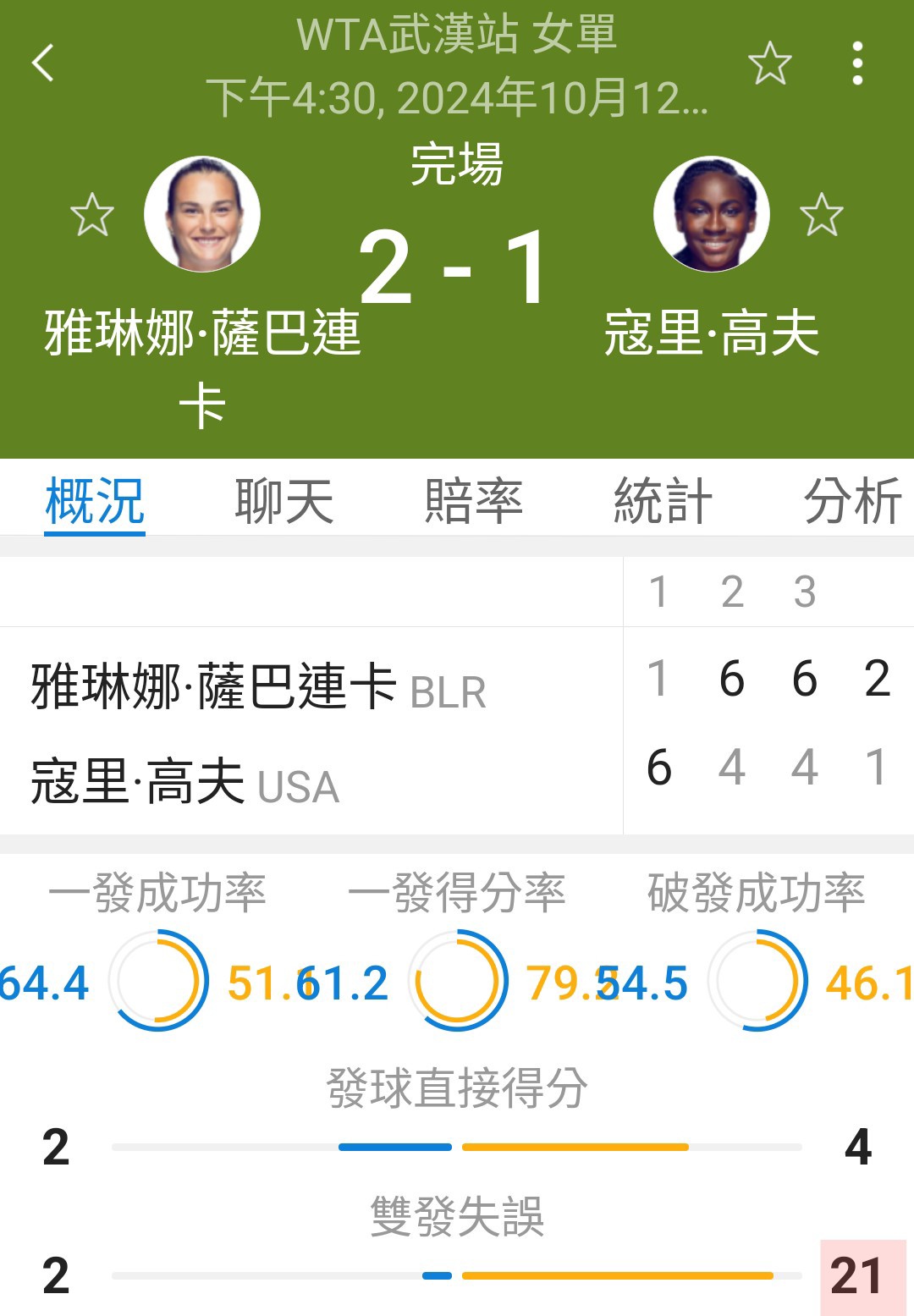
Task: Switch to the 聊天 tab
Action: [x=284, y=501]
